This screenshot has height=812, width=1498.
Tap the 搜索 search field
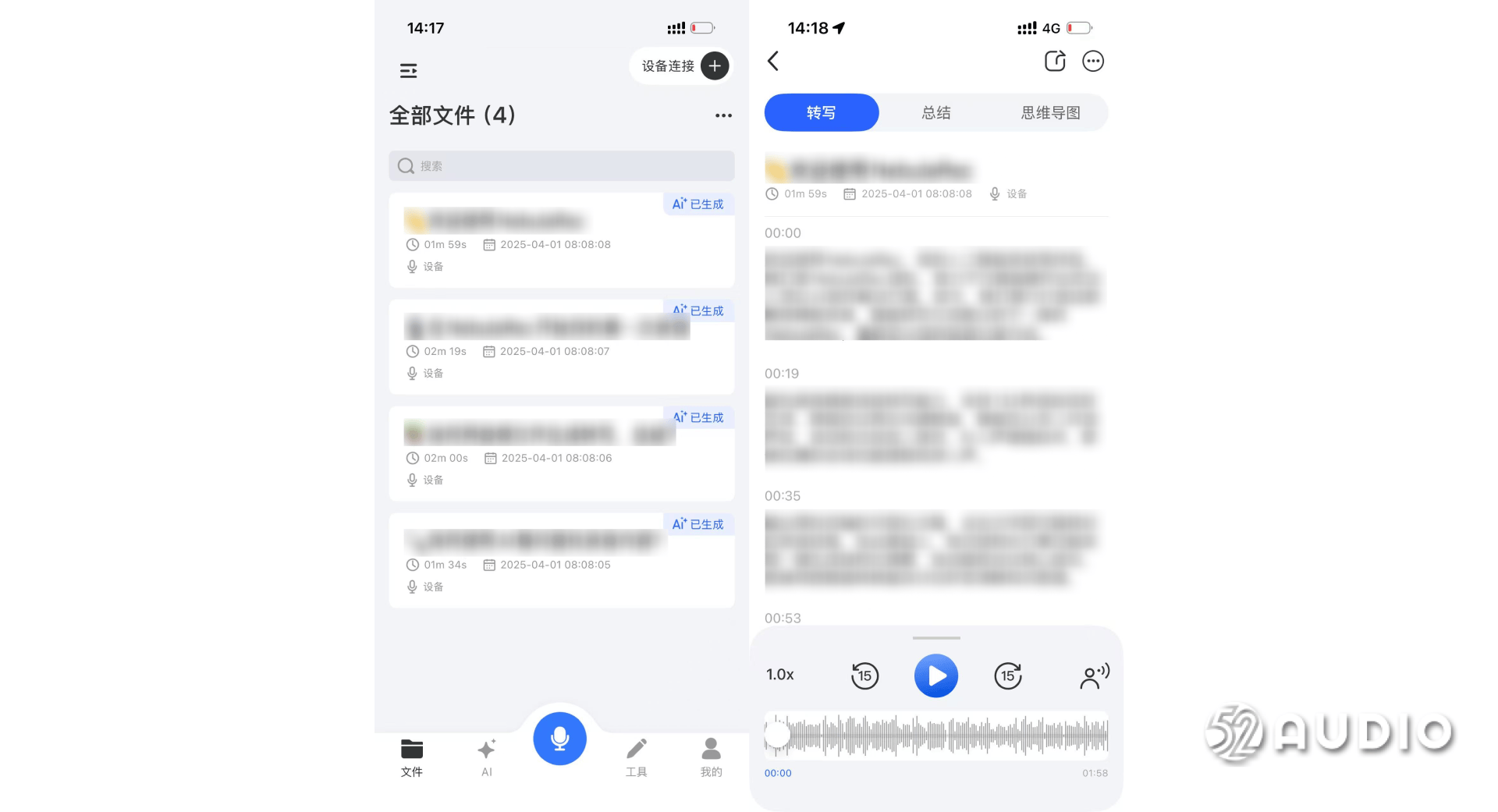coord(562,166)
